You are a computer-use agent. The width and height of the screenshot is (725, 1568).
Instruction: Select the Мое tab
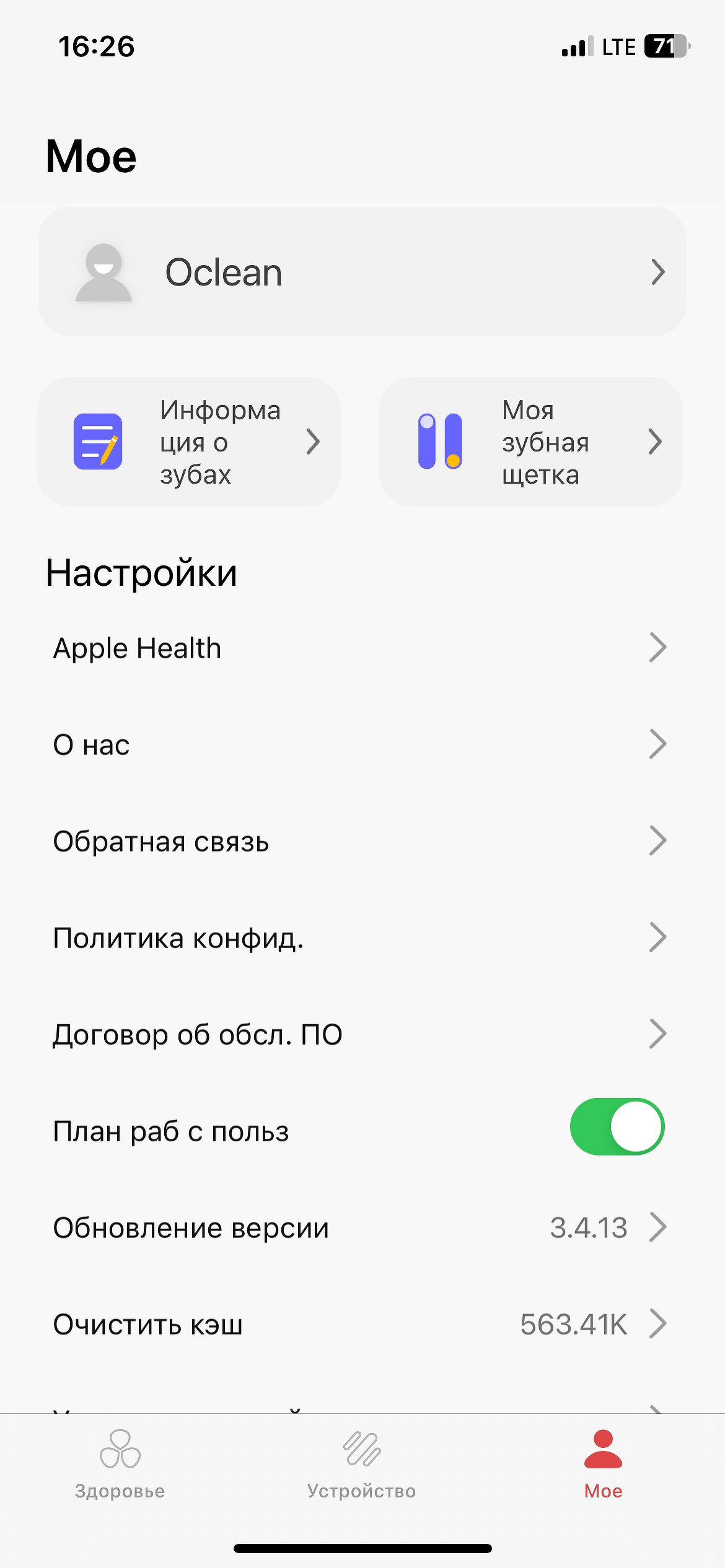pos(603,1465)
